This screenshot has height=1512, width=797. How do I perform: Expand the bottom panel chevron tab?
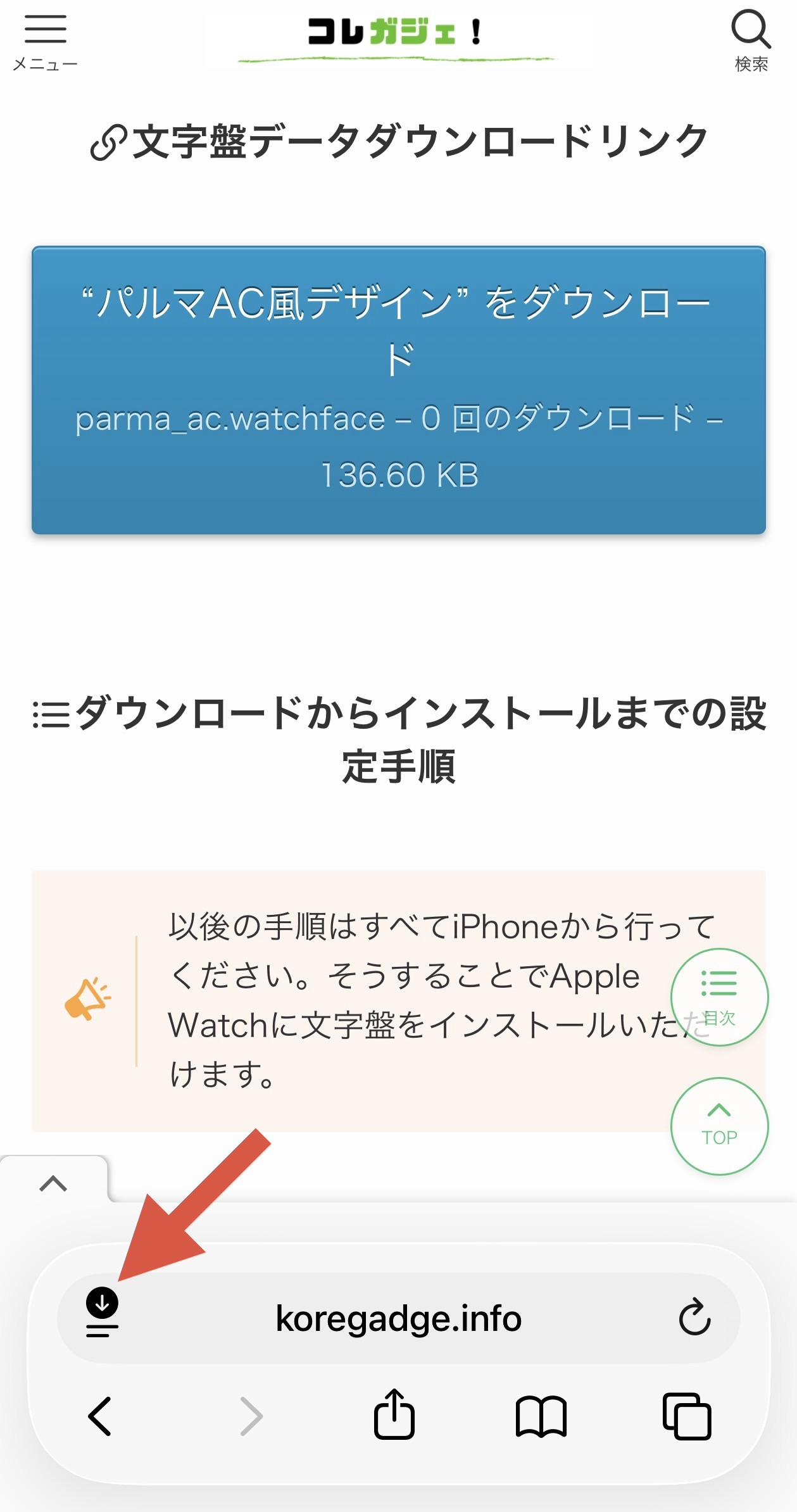tap(53, 1183)
